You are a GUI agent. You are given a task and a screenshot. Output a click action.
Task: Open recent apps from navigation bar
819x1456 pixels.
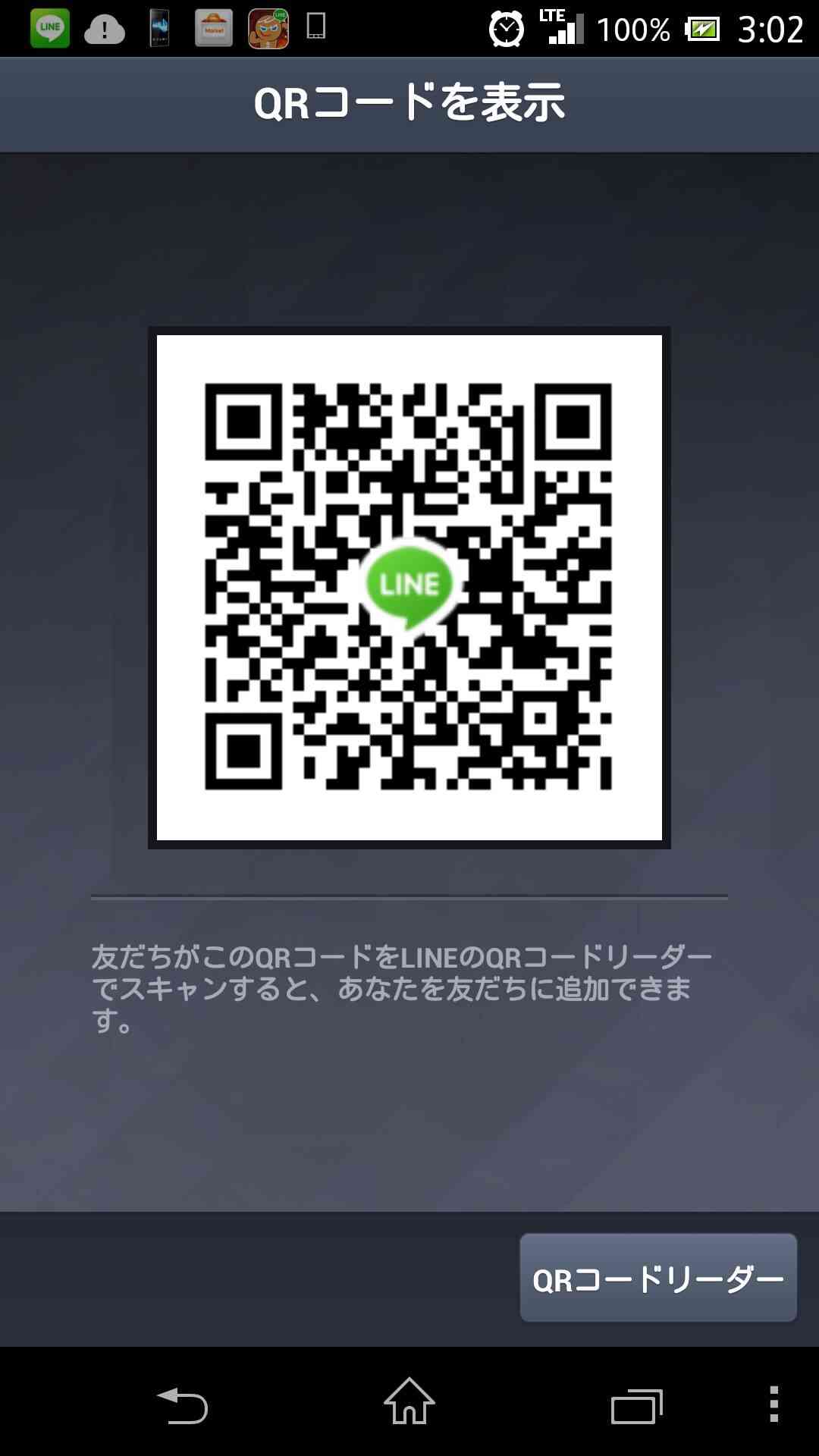tap(637, 1407)
